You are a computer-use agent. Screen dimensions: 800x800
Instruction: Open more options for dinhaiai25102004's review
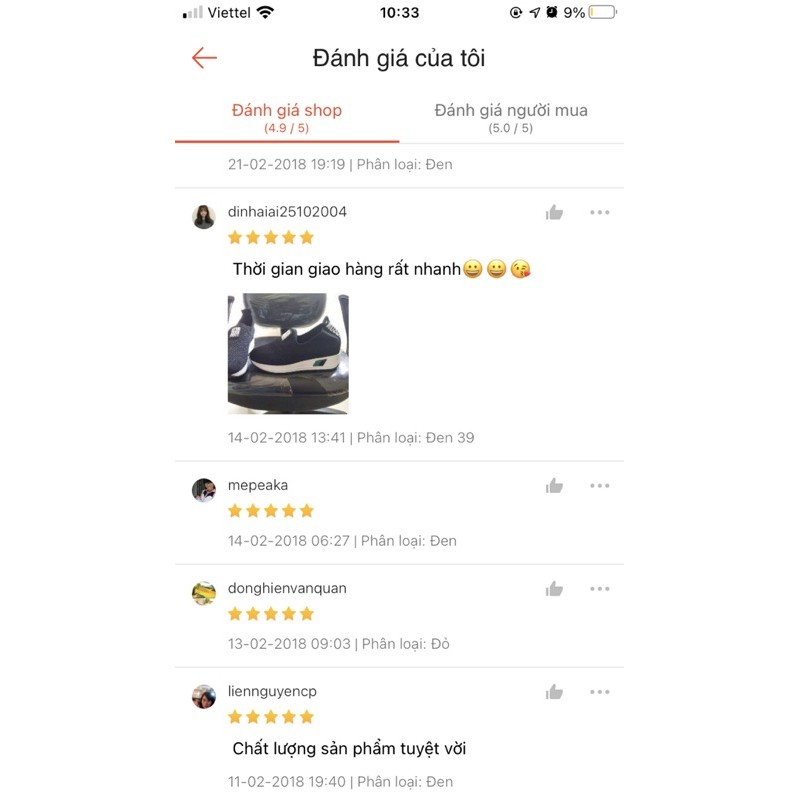(599, 212)
